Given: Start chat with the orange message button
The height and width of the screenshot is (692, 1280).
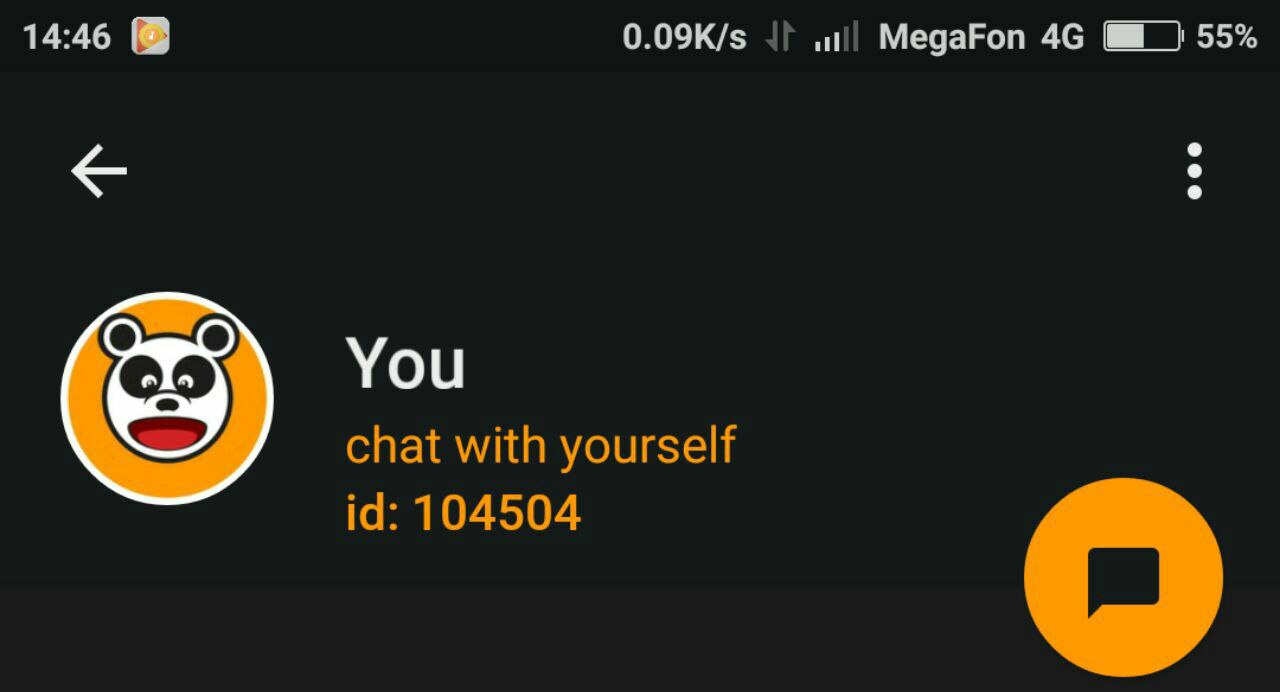Looking at the screenshot, I should [x=1123, y=577].
